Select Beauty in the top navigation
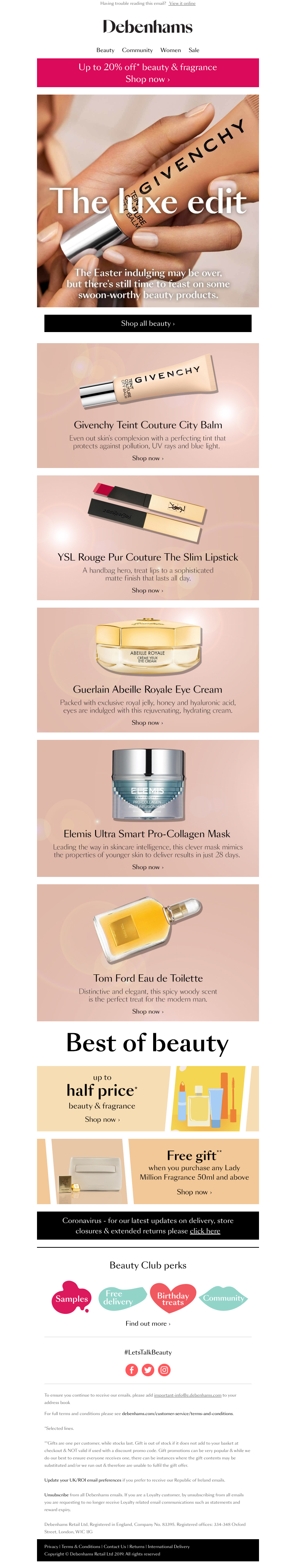 pos(105,50)
